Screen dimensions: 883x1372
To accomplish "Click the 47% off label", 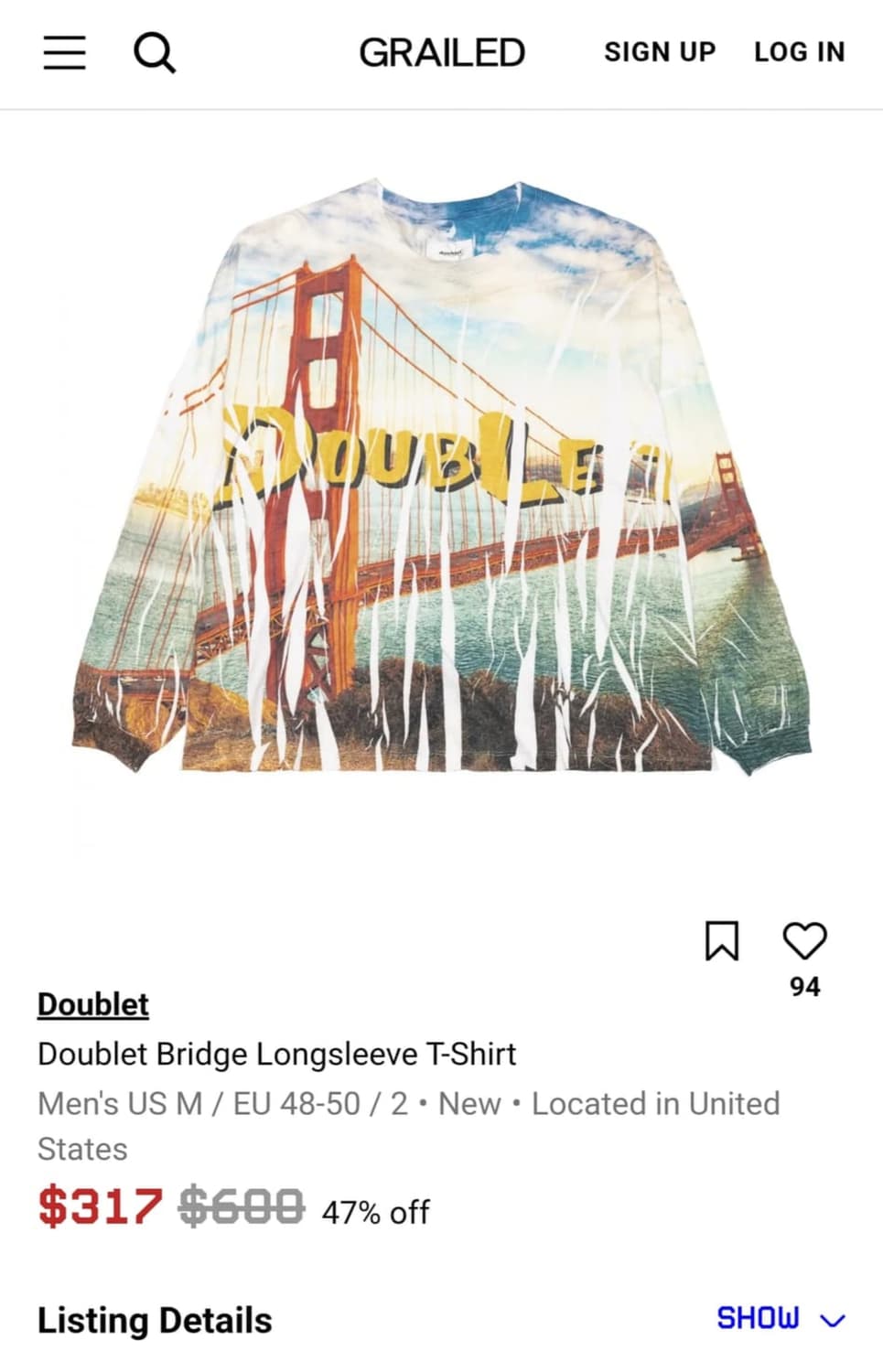I will pyautogui.click(x=374, y=1213).
